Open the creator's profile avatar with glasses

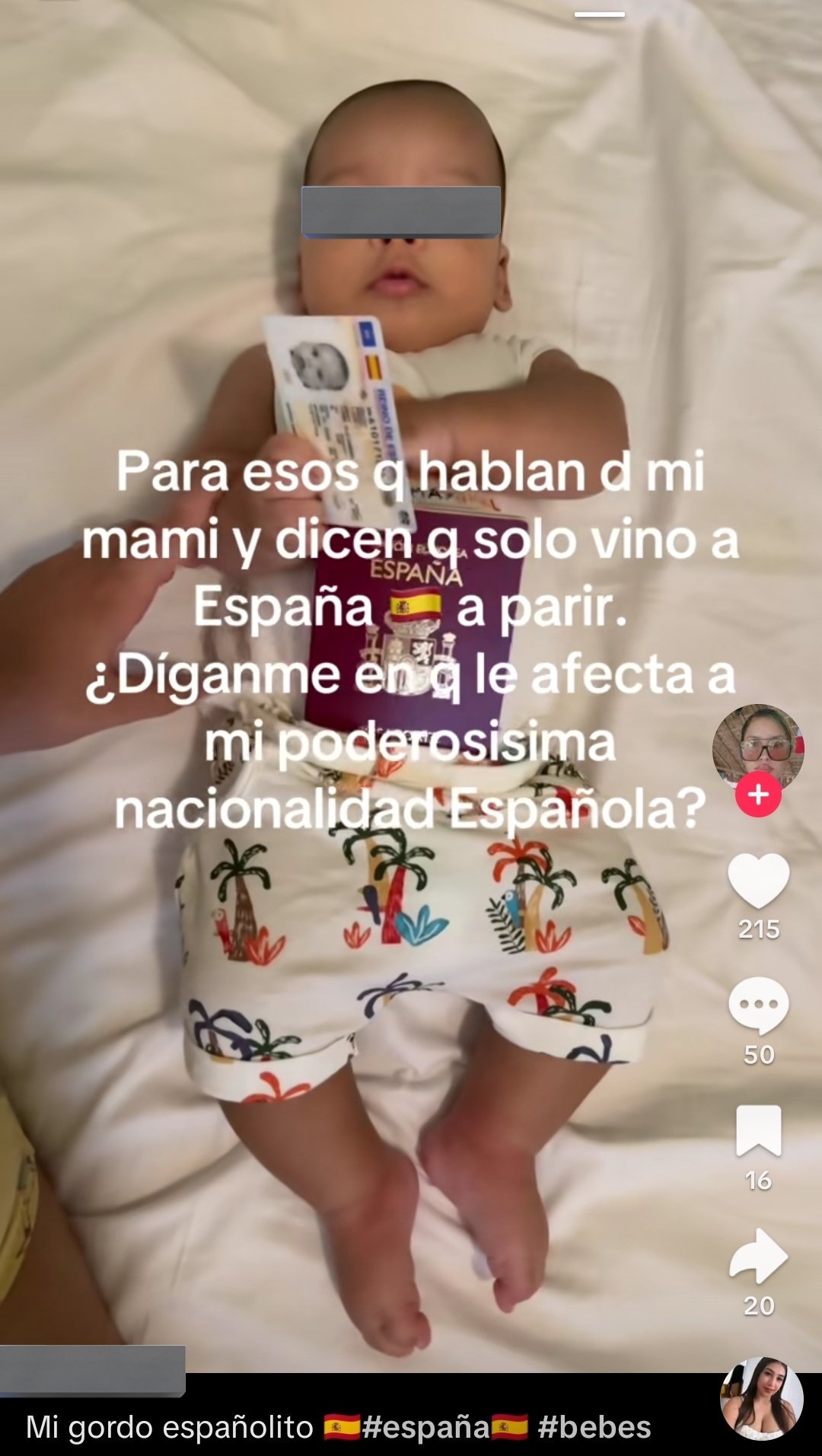[x=758, y=746]
